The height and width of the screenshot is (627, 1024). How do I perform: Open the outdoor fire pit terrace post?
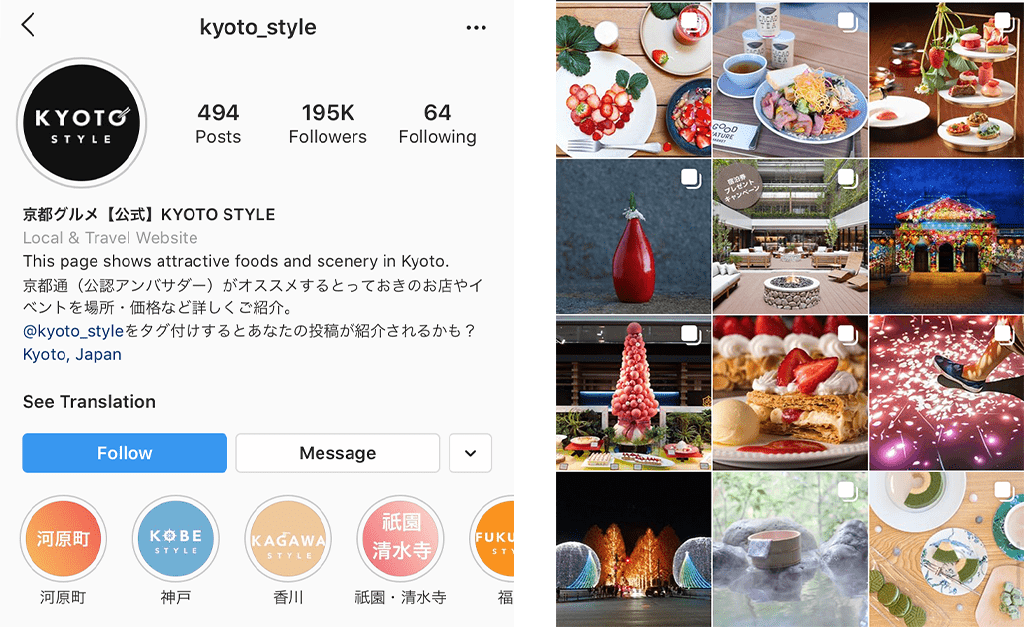(789, 235)
